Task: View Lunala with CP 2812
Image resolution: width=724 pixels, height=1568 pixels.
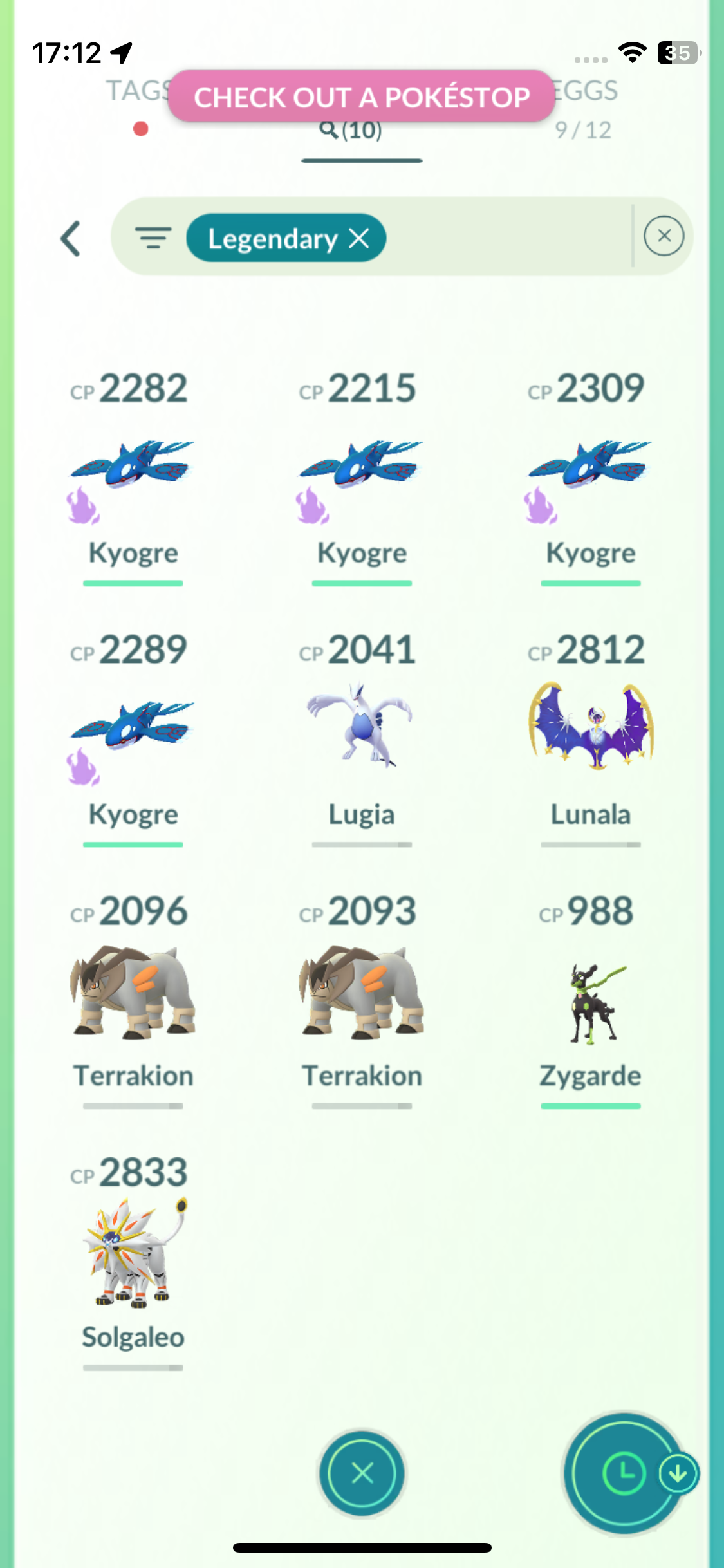Action: coord(590,738)
